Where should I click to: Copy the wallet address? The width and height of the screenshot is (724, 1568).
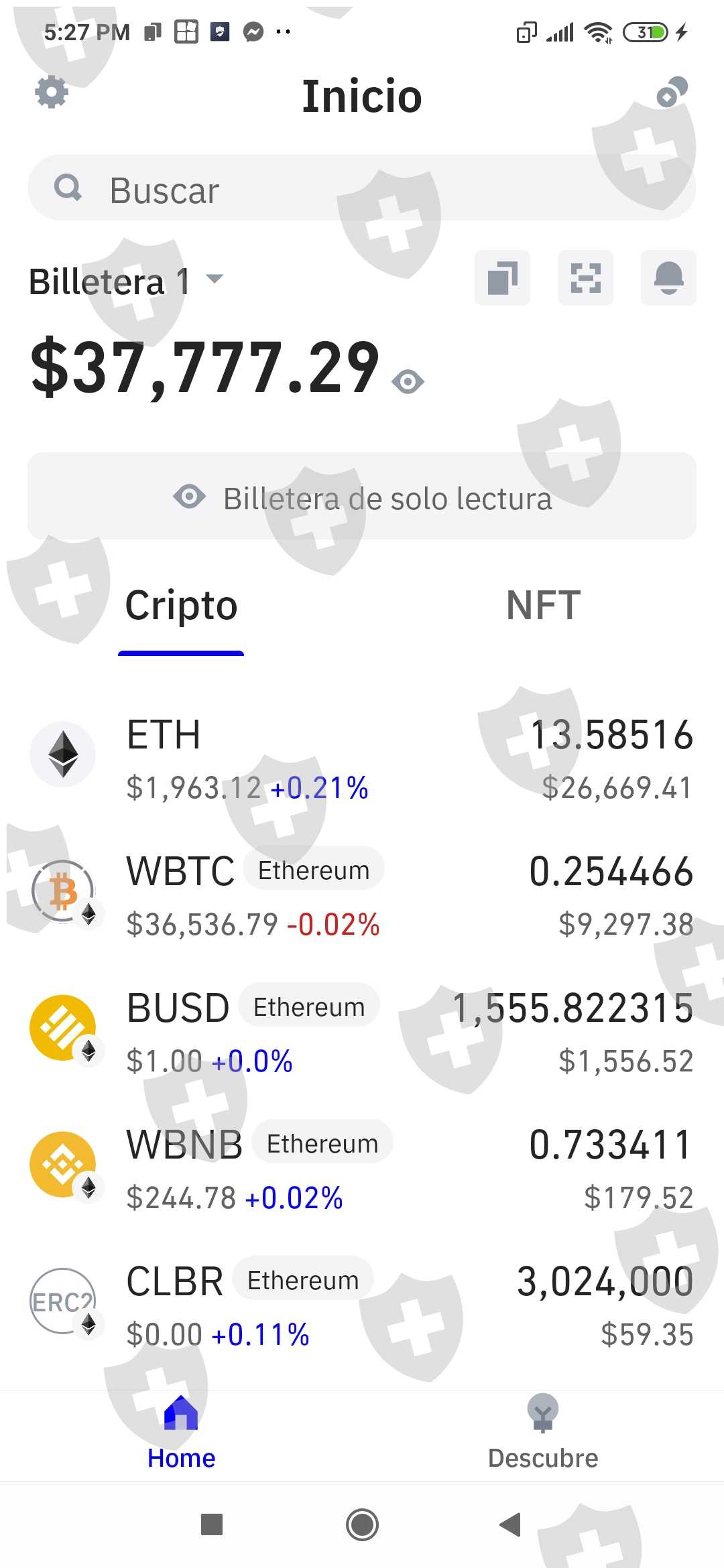click(502, 278)
